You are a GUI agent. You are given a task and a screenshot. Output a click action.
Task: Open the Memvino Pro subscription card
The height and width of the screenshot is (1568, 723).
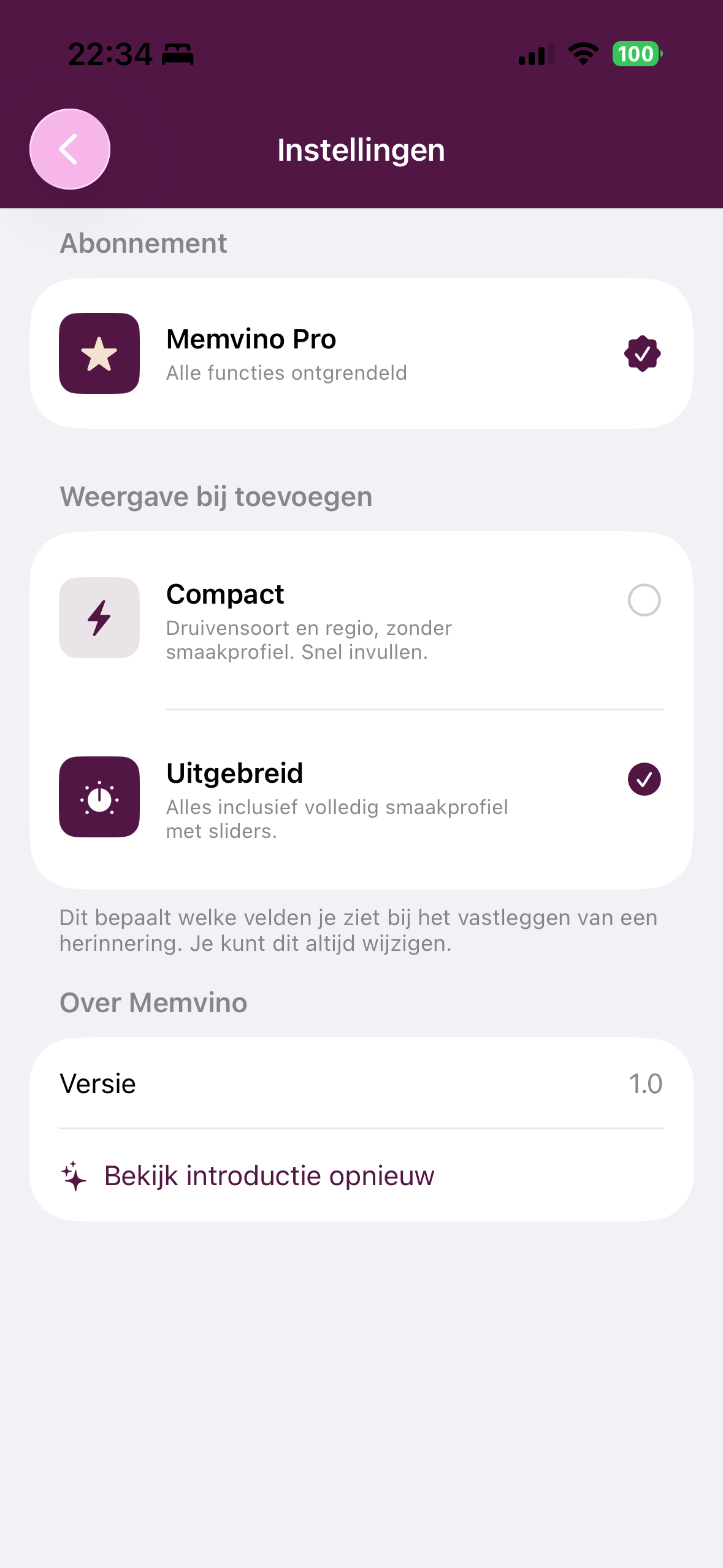click(x=361, y=353)
